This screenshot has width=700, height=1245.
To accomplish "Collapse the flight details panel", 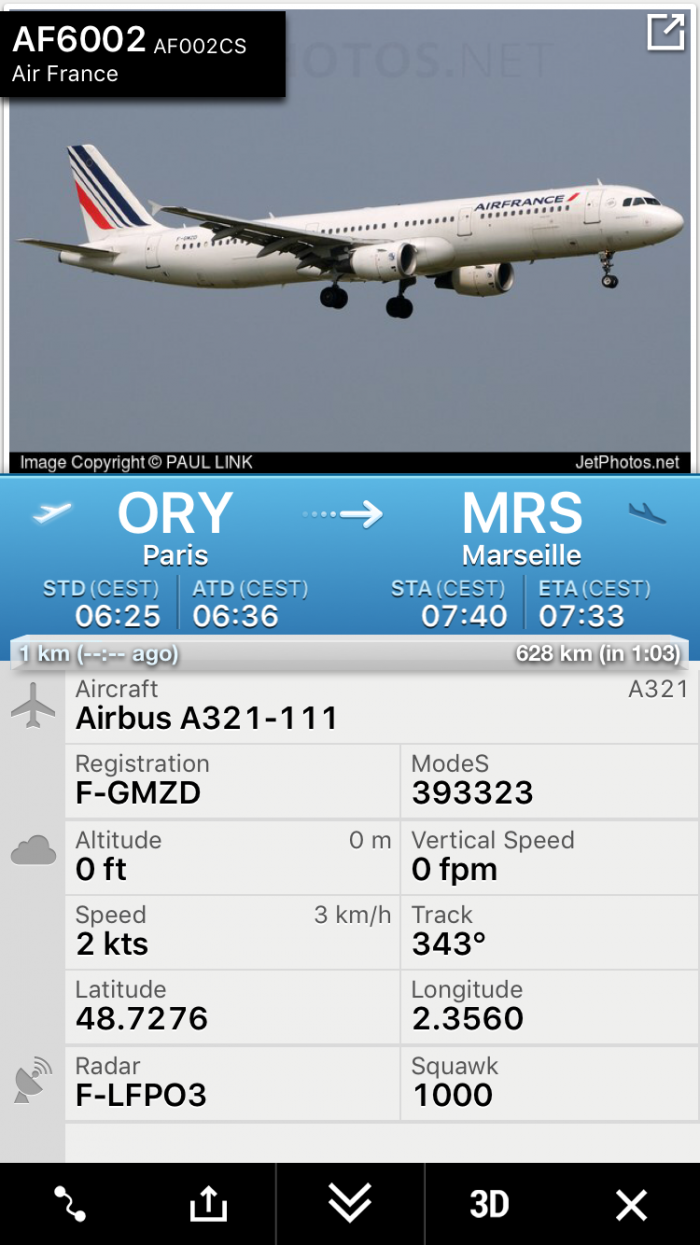I will click(x=350, y=1204).
